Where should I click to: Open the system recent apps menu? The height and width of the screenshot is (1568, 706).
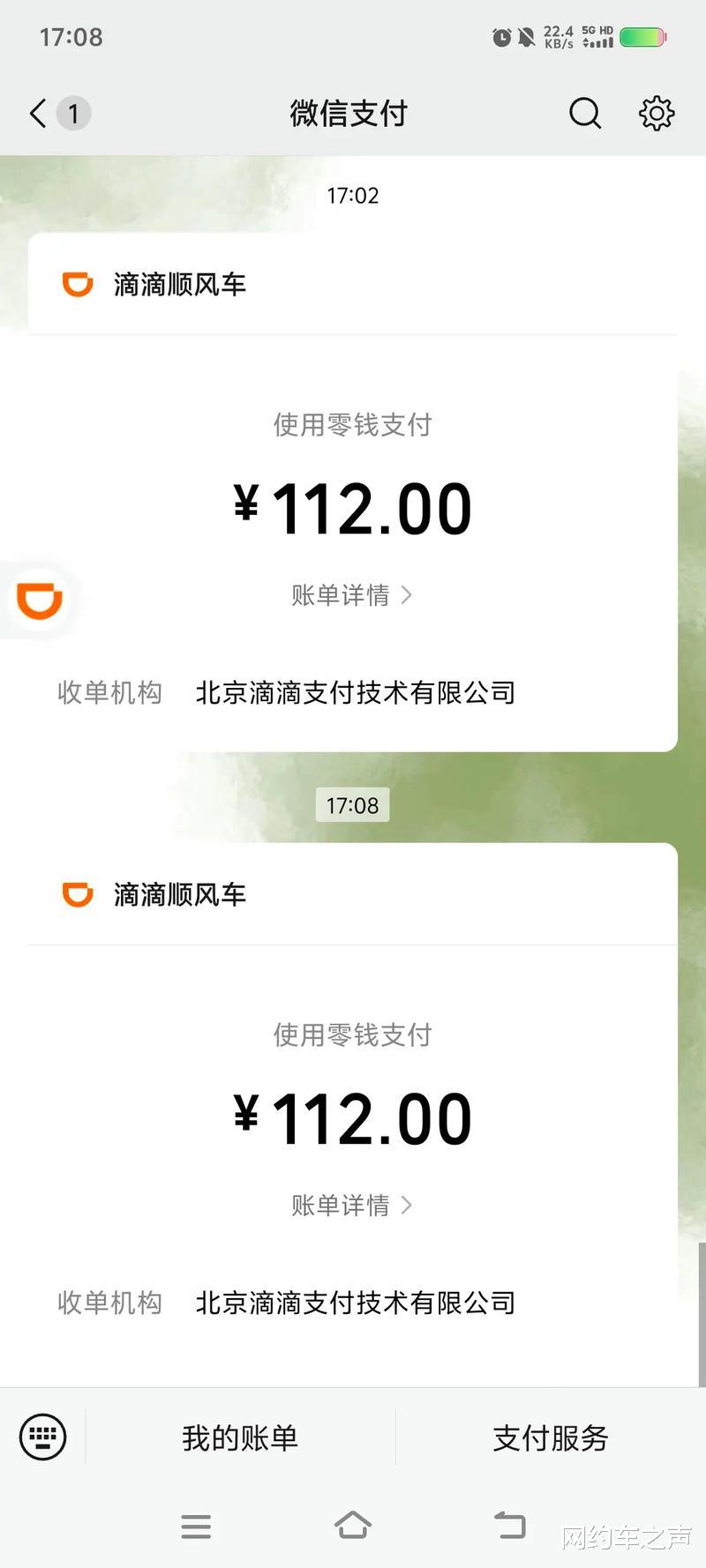[196, 1526]
